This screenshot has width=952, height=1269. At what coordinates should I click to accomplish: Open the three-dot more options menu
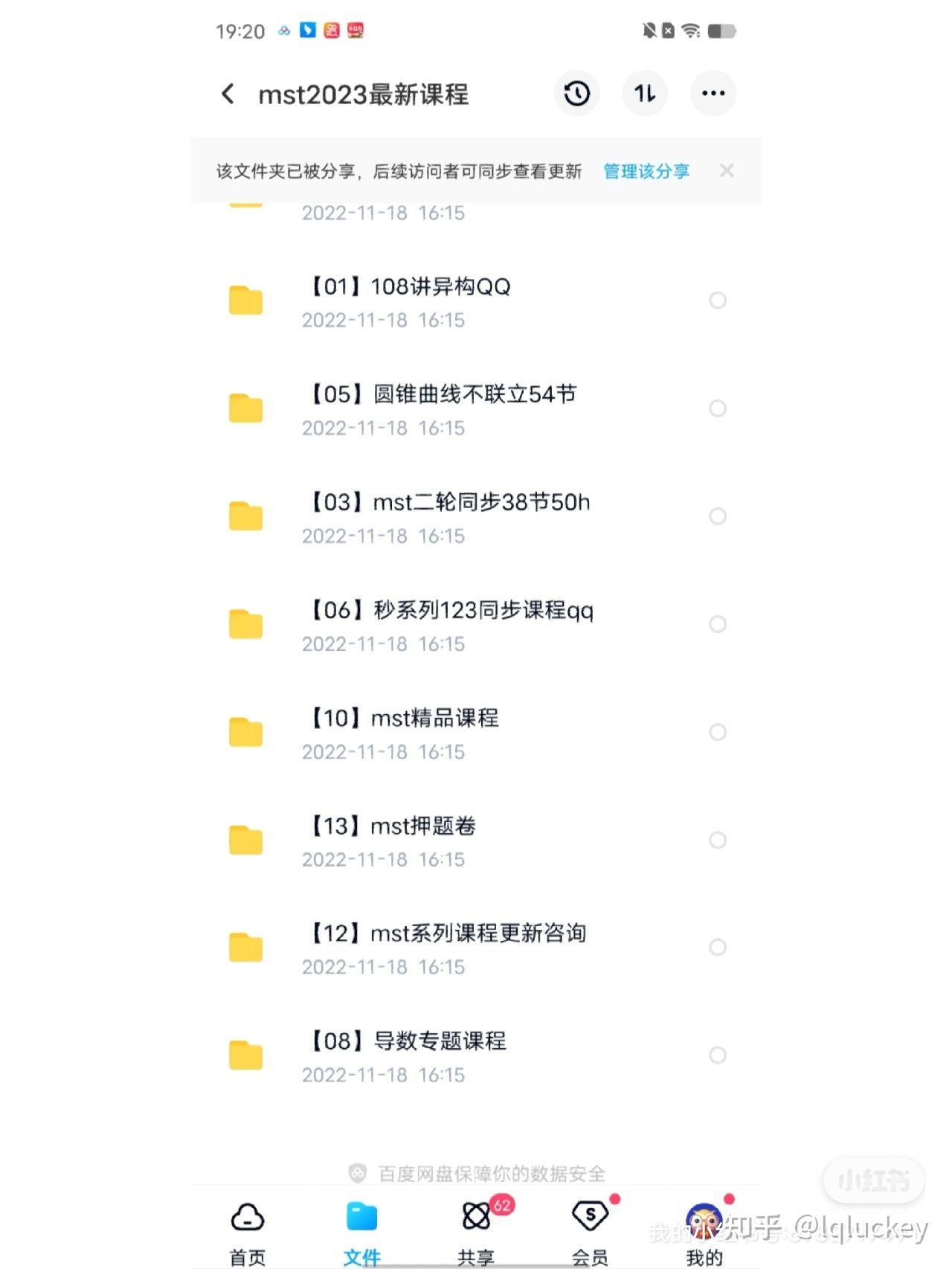pyautogui.click(x=713, y=93)
